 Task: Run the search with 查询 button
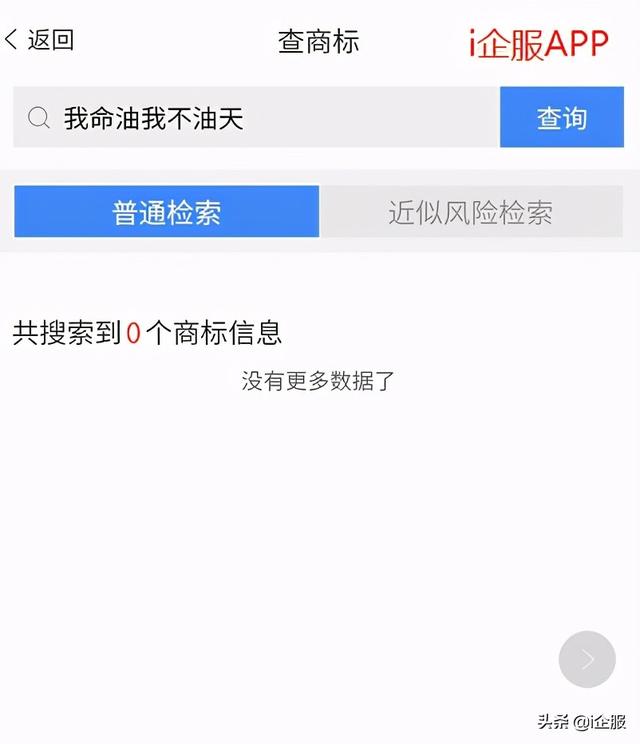coord(561,118)
